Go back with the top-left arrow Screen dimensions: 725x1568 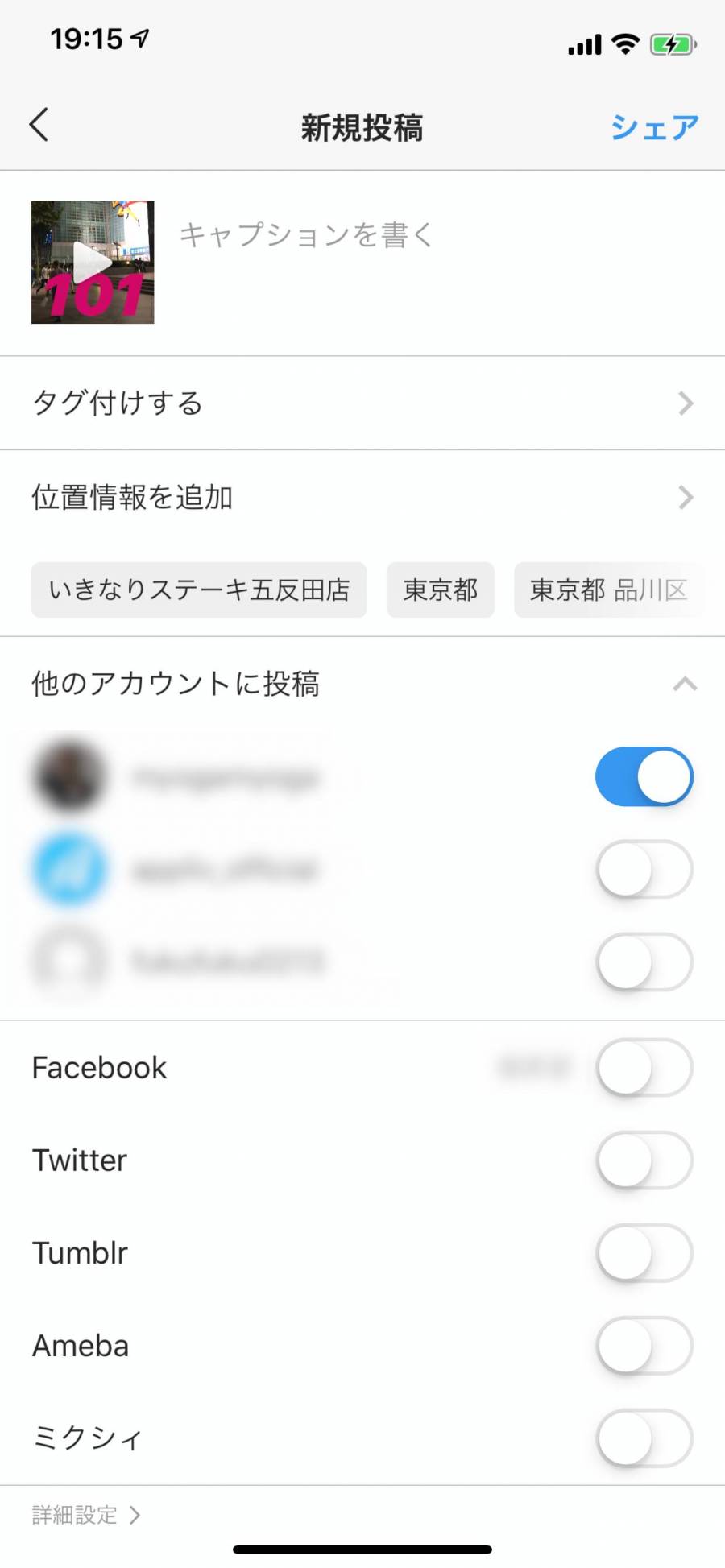(x=39, y=125)
